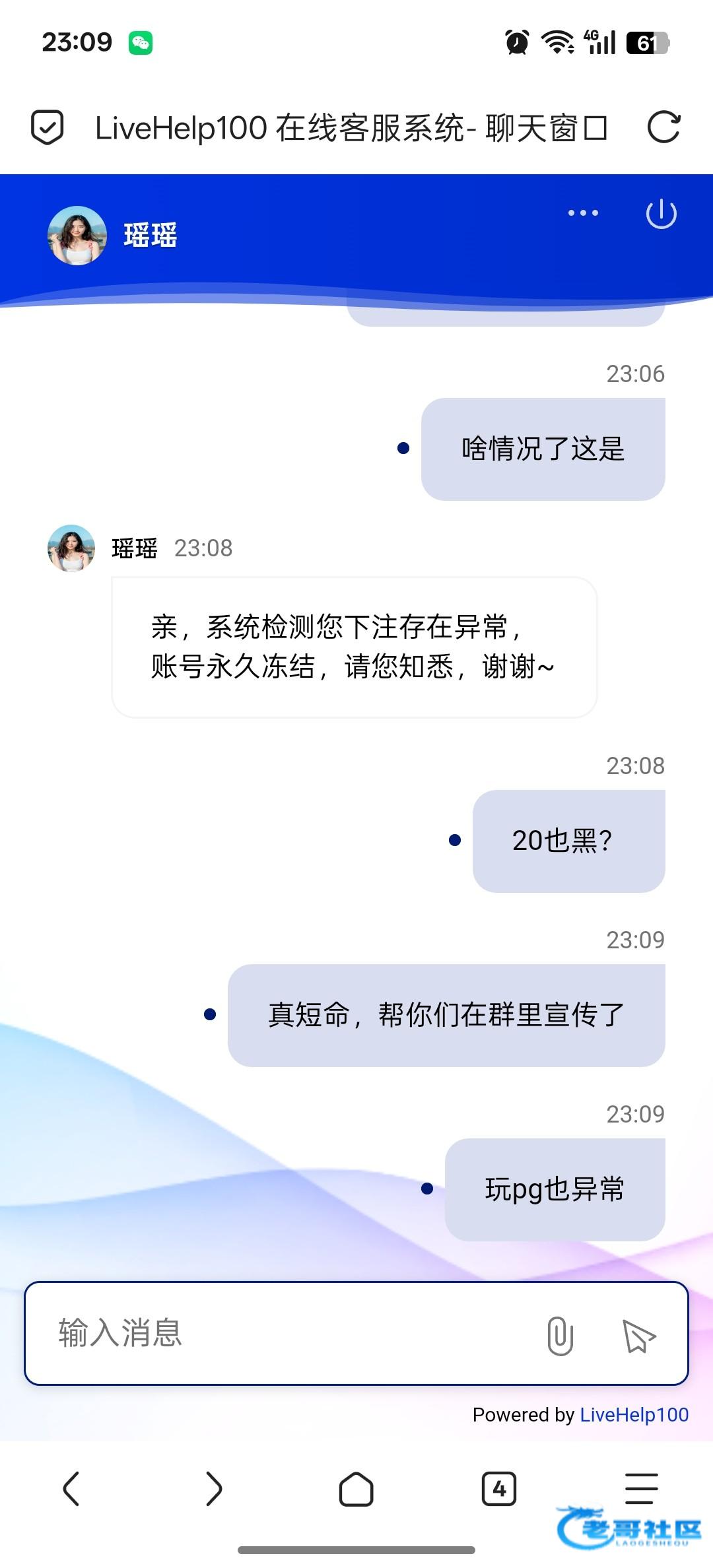
Task: Open the browser home page
Action: pyautogui.click(x=356, y=1489)
